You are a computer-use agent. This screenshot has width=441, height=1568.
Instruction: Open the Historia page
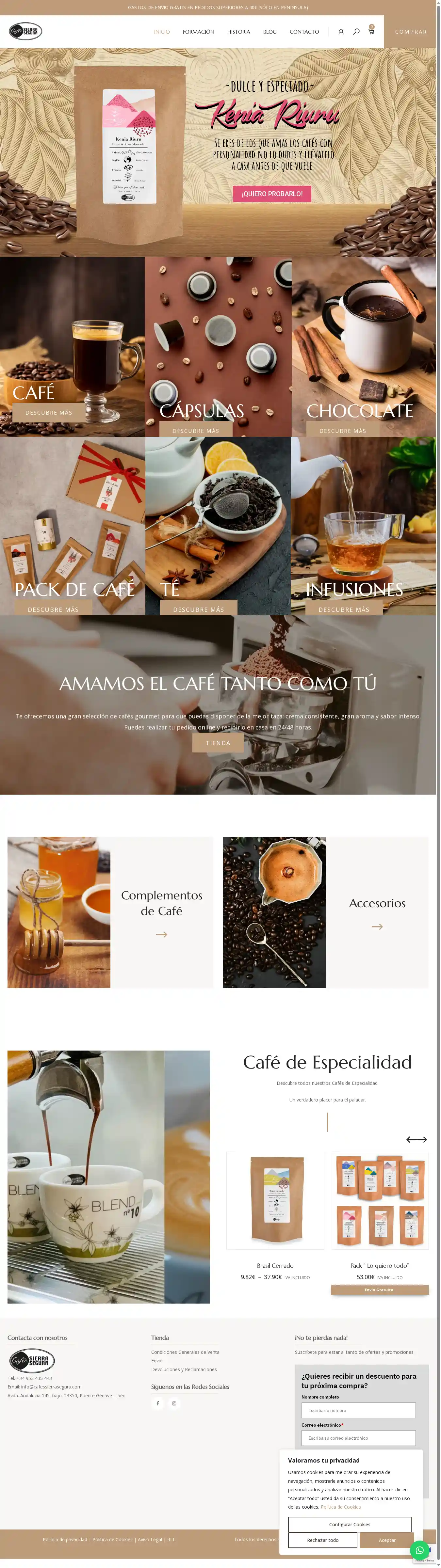tap(238, 32)
